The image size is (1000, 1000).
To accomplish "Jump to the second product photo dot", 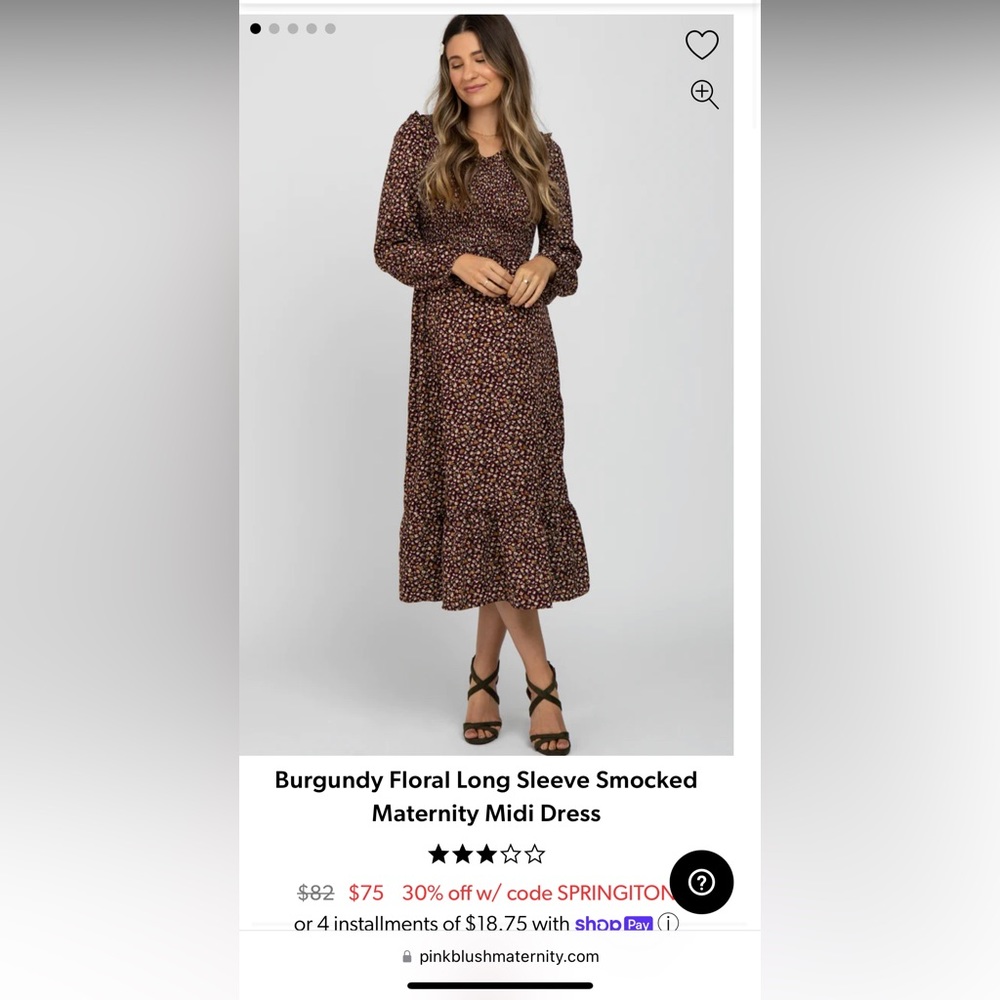I will coord(274,29).
